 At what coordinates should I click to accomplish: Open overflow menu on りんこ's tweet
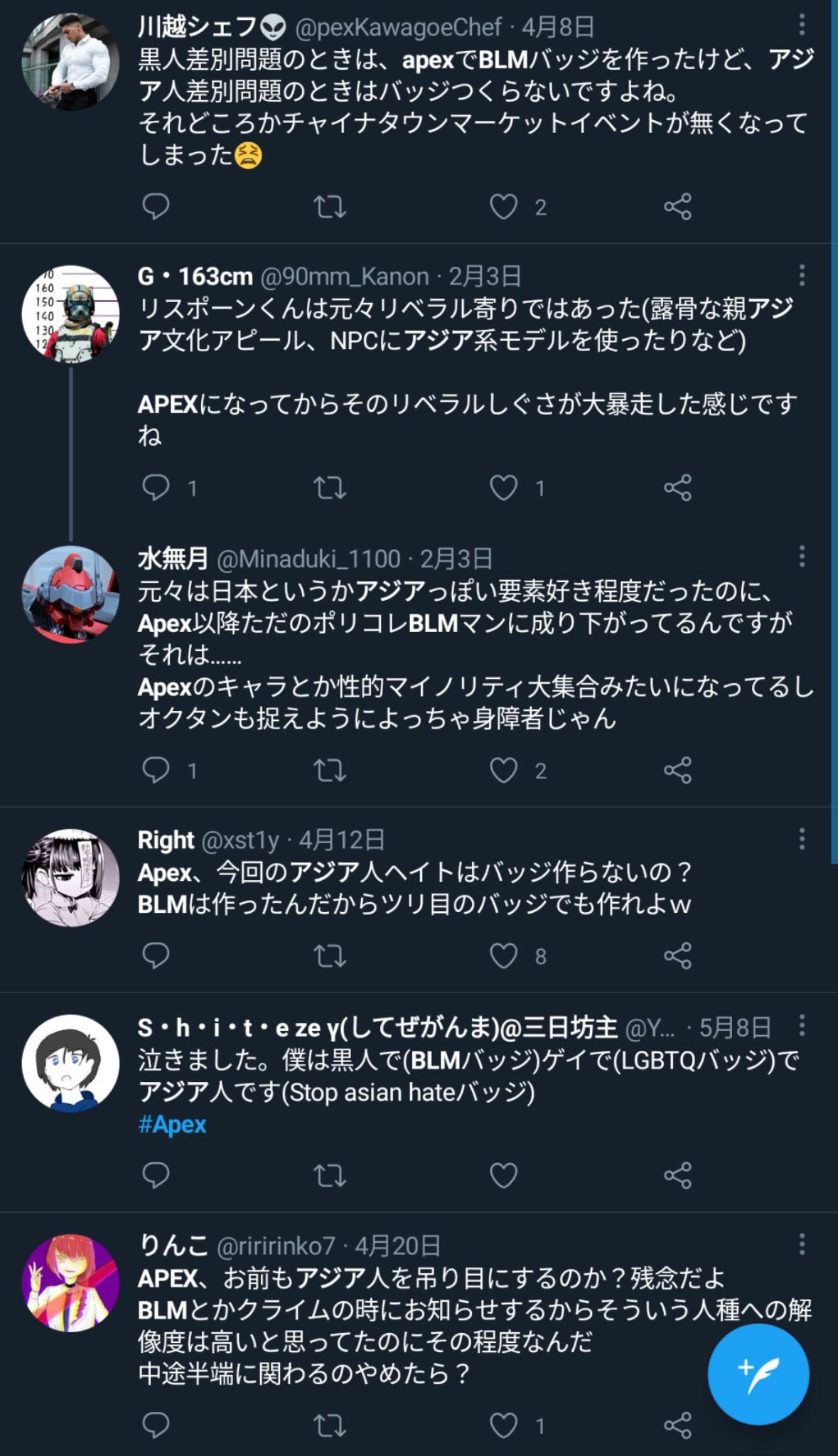tap(802, 1244)
